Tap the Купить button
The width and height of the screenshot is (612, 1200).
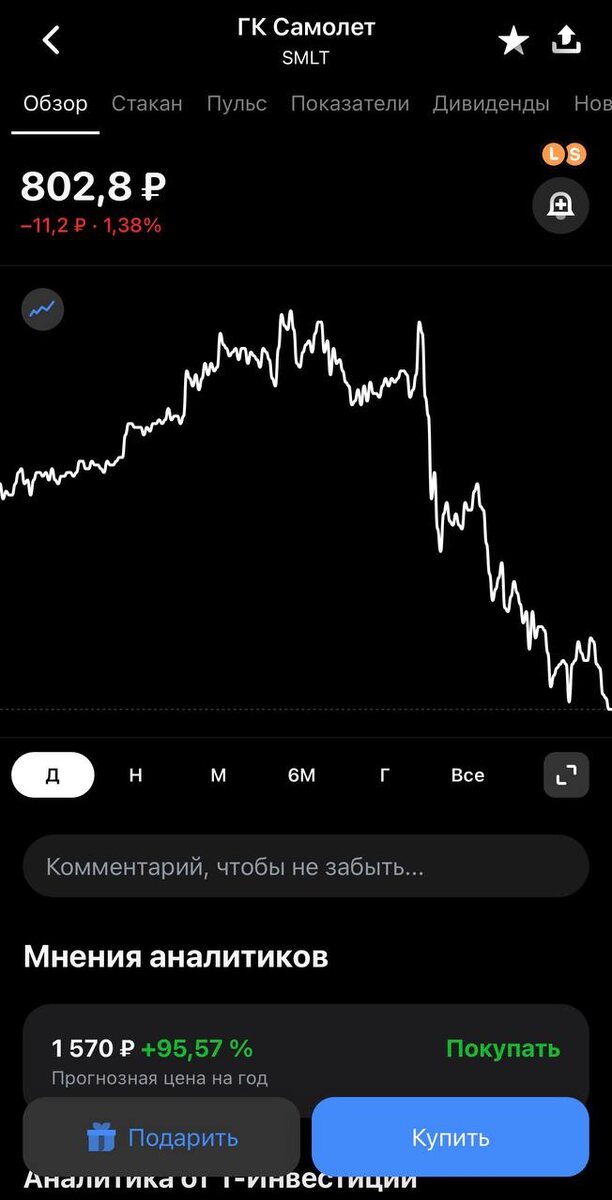point(450,1137)
